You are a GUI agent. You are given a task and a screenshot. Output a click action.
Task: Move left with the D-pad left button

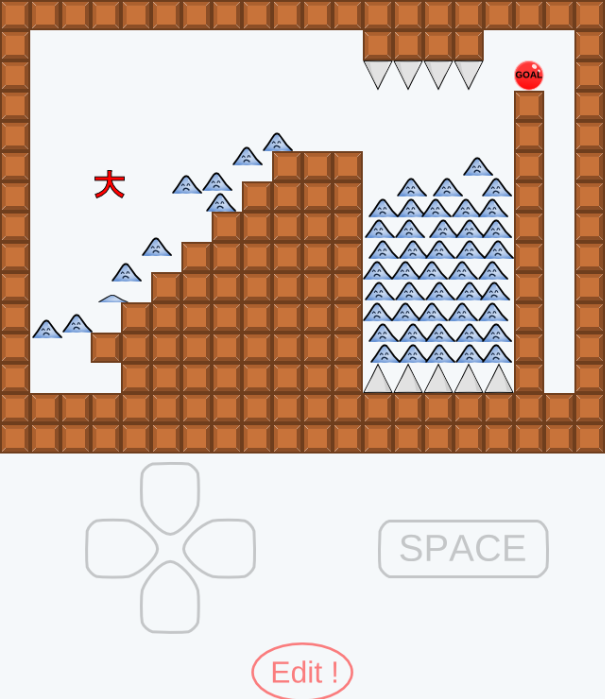[120, 548]
